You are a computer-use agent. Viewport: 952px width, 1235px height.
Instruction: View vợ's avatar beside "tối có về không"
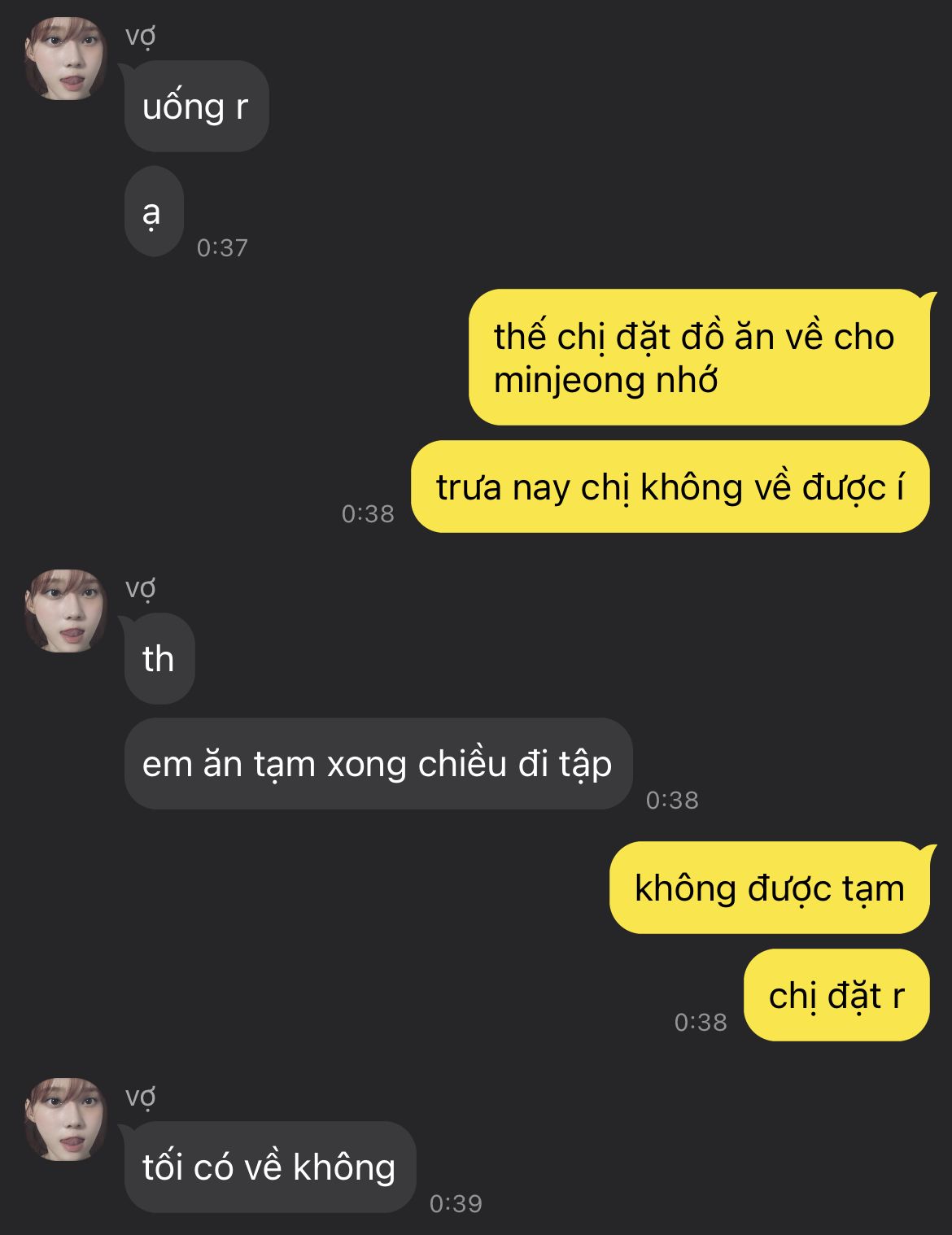(65, 1119)
